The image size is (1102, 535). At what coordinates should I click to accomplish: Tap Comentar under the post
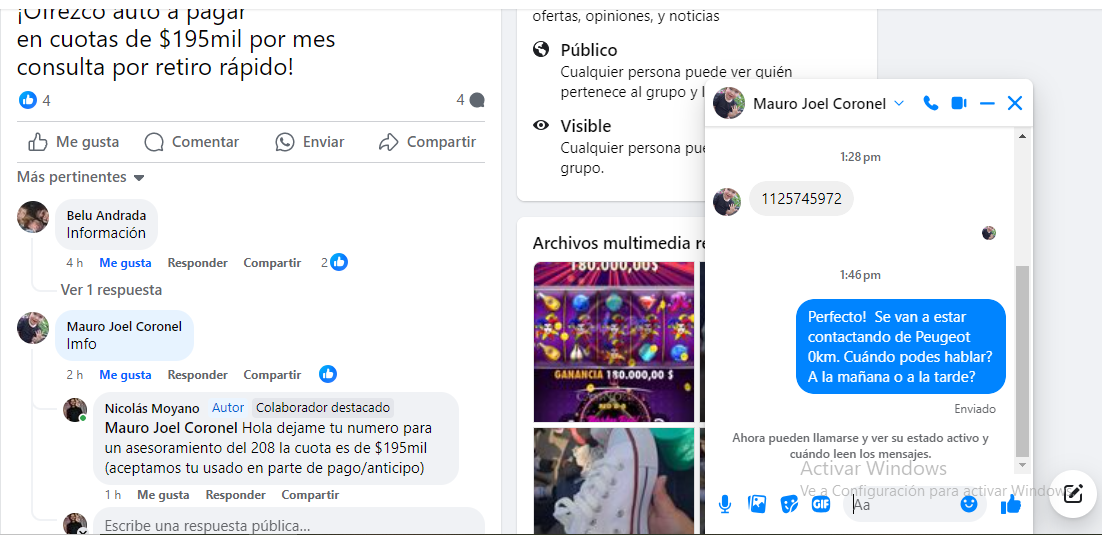(x=192, y=142)
